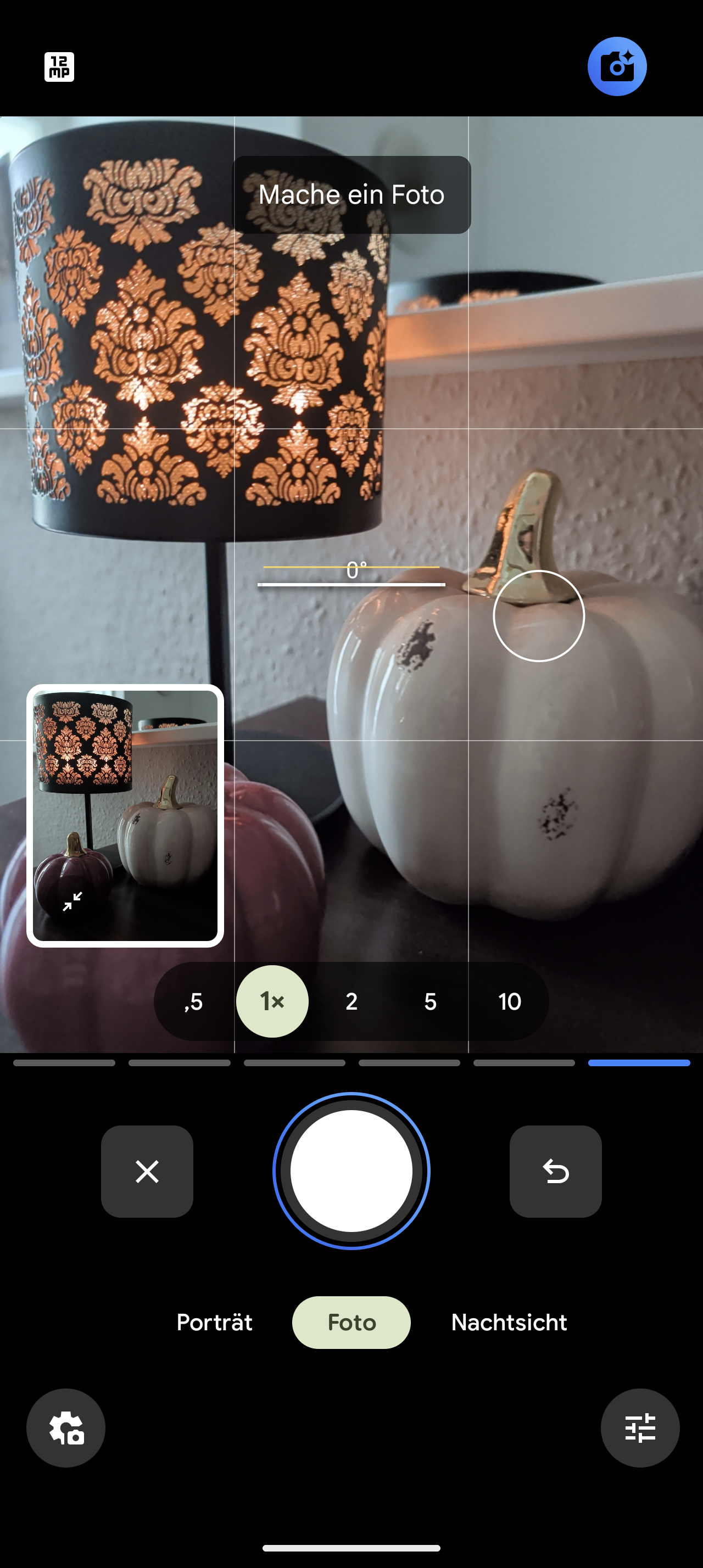This screenshot has width=703, height=1568.
Task: Switch to Nachtsicht mode
Action: click(x=509, y=1322)
